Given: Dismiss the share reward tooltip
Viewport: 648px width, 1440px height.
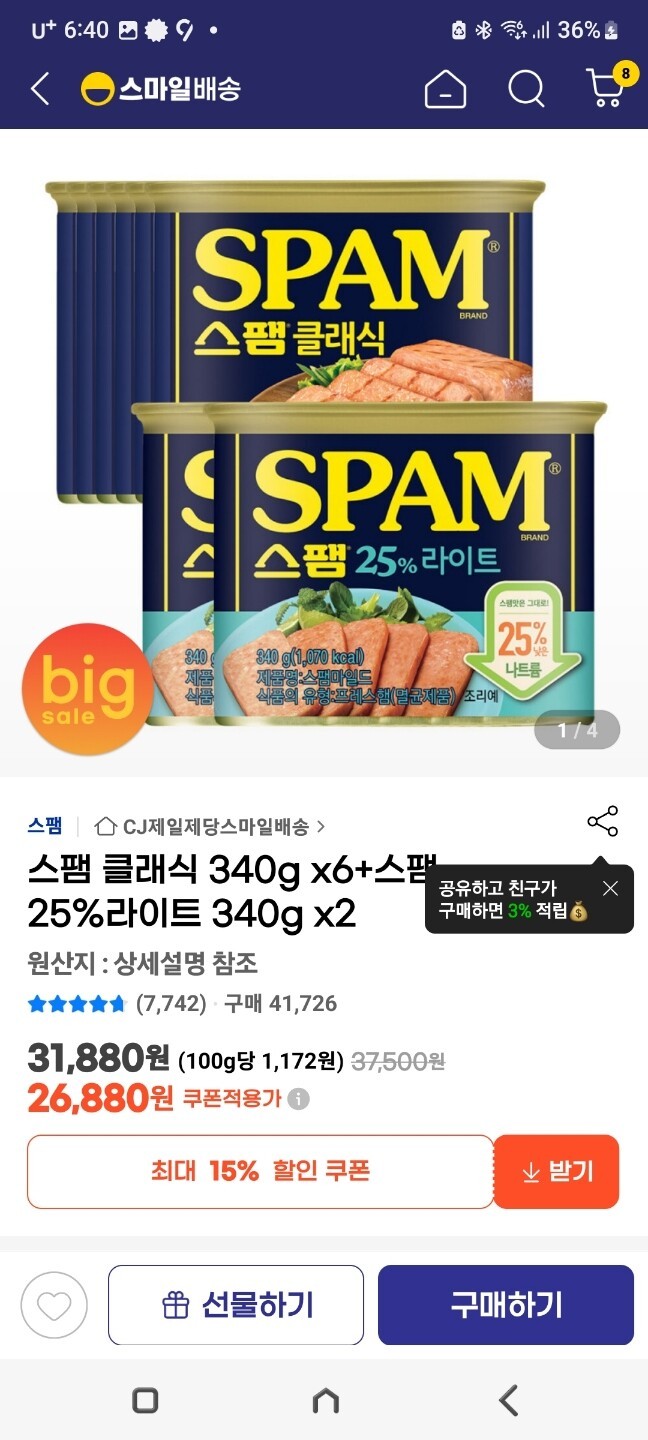Looking at the screenshot, I should point(611,888).
